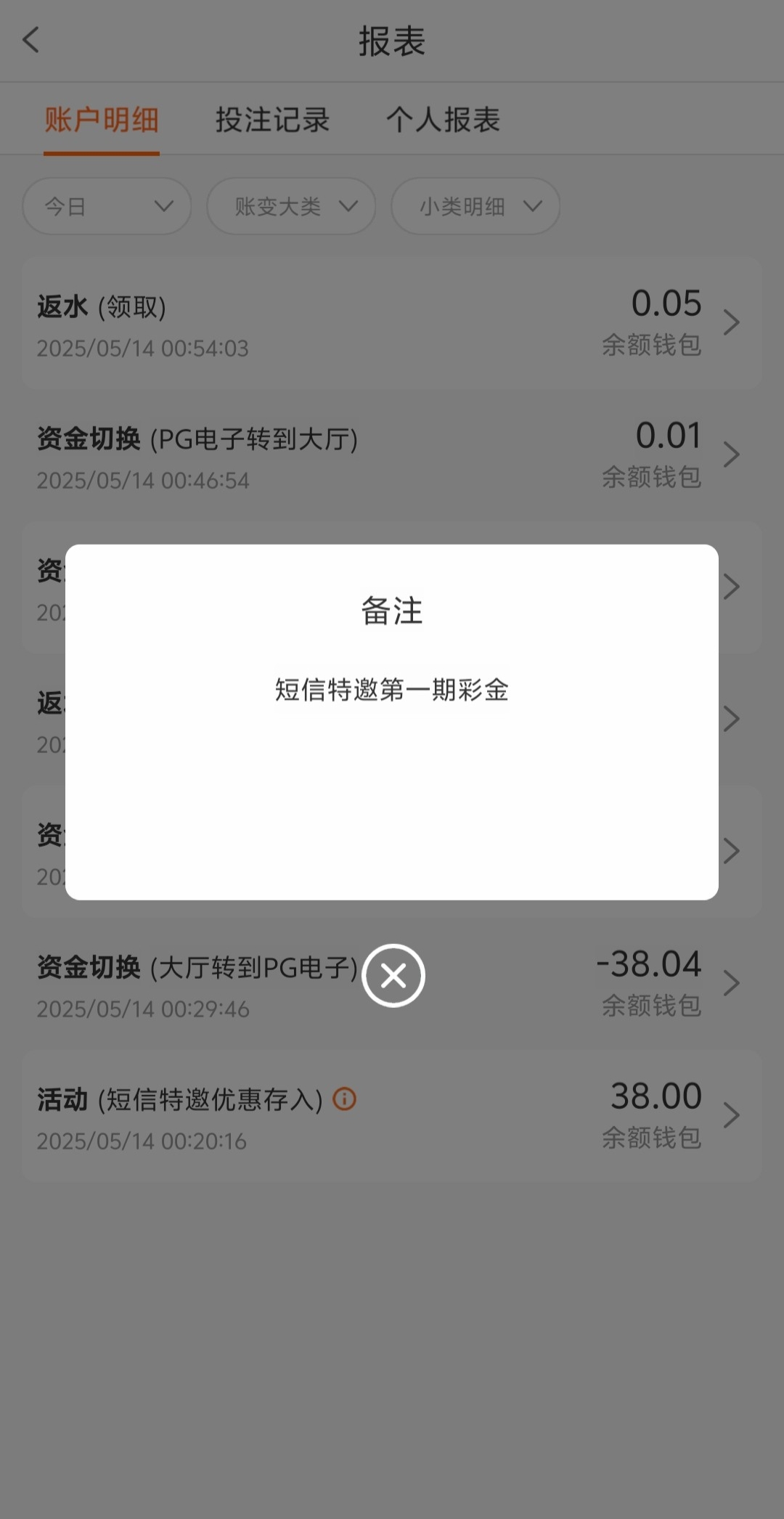Tap the info icon next to 短信特邀优惠存入
784x1519 pixels.
pos(345,1099)
